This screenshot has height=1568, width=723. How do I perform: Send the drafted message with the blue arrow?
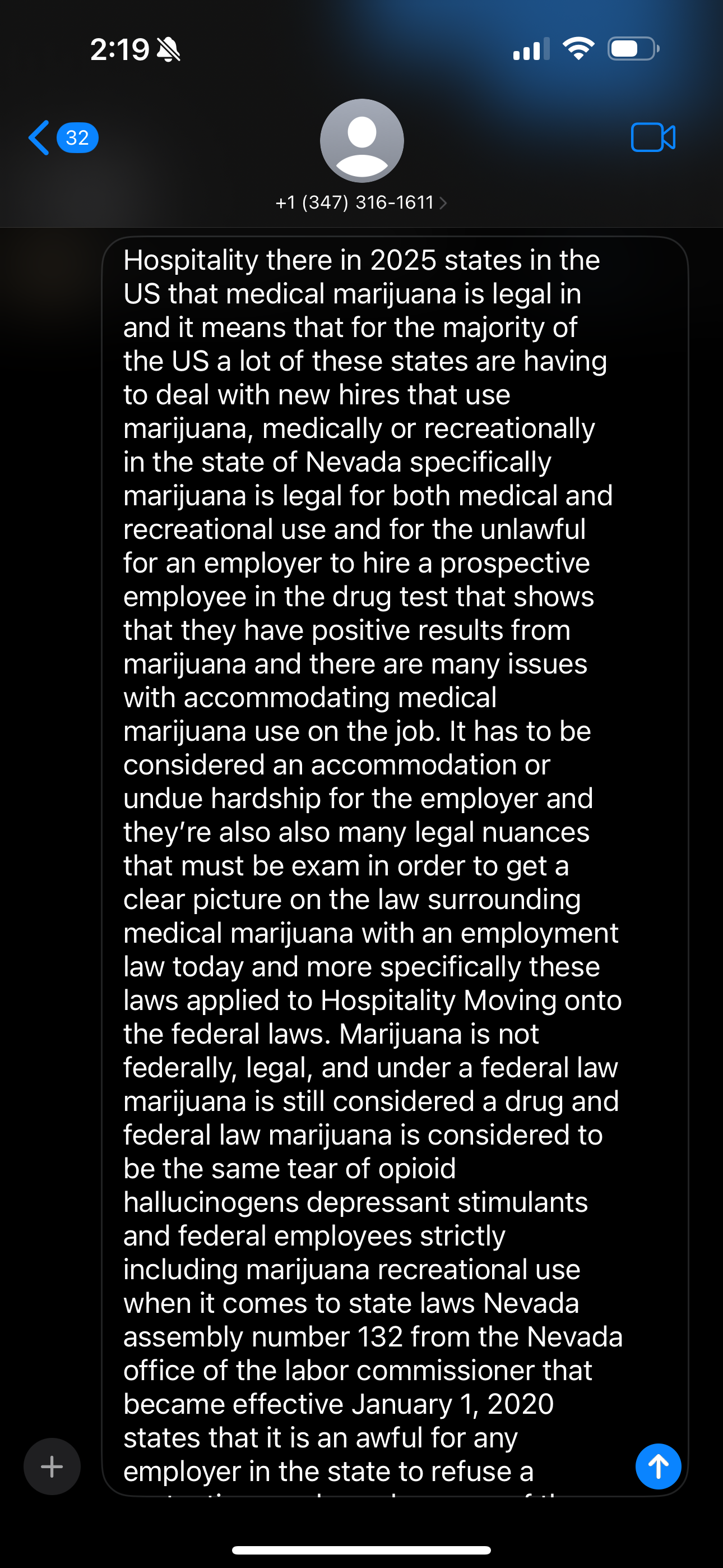click(658, 1466)
